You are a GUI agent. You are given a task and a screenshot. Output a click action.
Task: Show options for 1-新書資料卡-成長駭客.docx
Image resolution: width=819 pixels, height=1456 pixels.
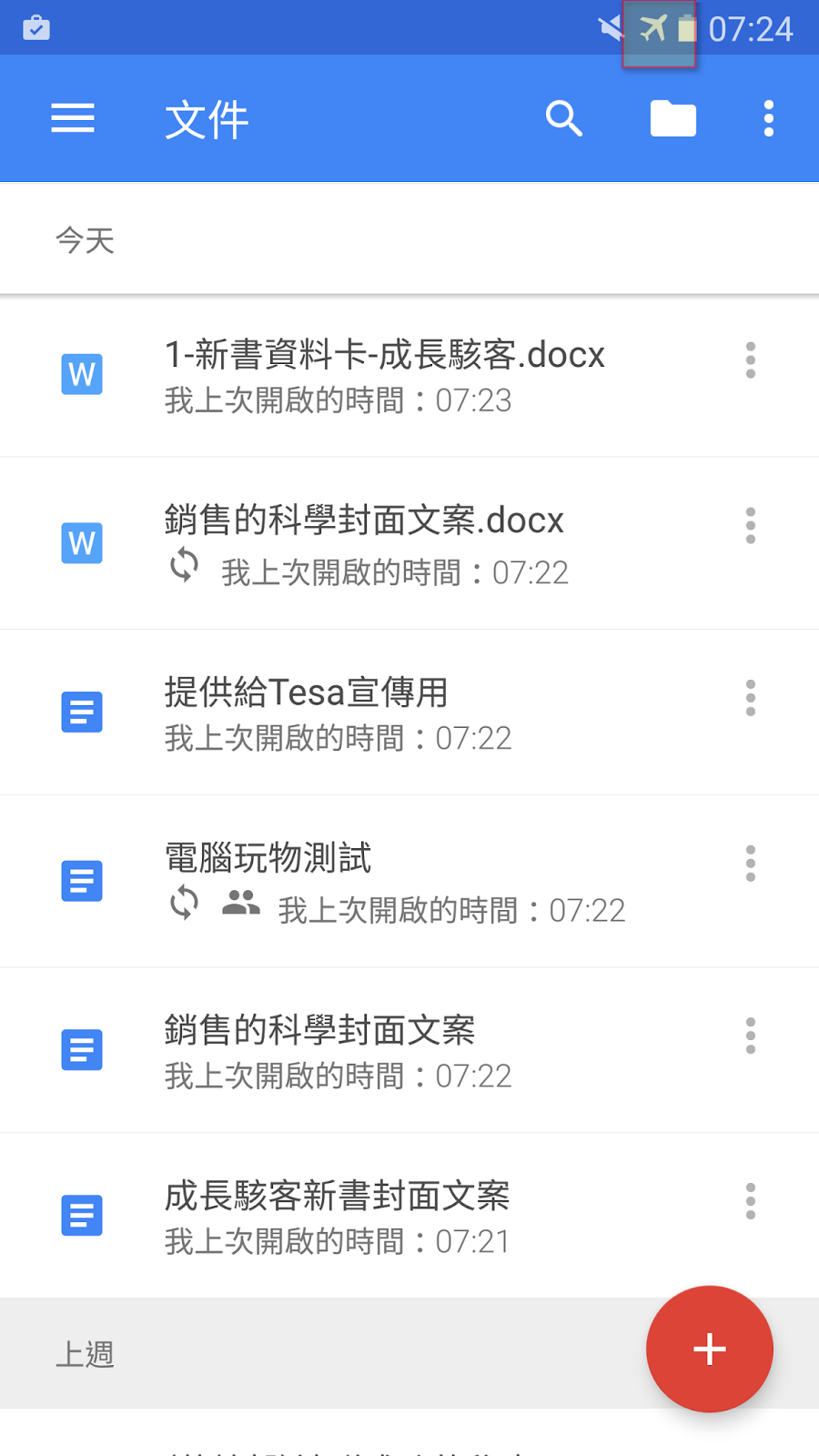click(751, 360)
